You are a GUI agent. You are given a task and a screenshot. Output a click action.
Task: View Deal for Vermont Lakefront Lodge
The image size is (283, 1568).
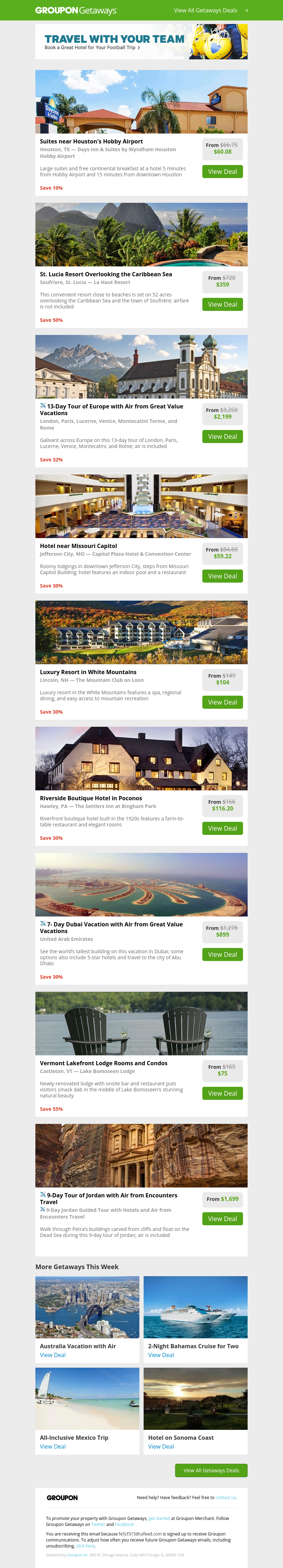pos(222,1093)
